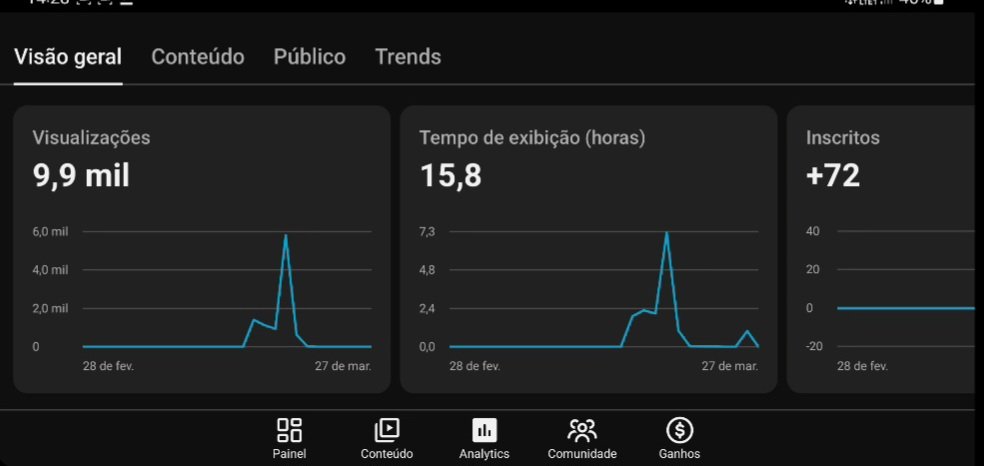Open the Visualizações card
984x466 pixels.
pyautogui.click(x=201, y=248)
